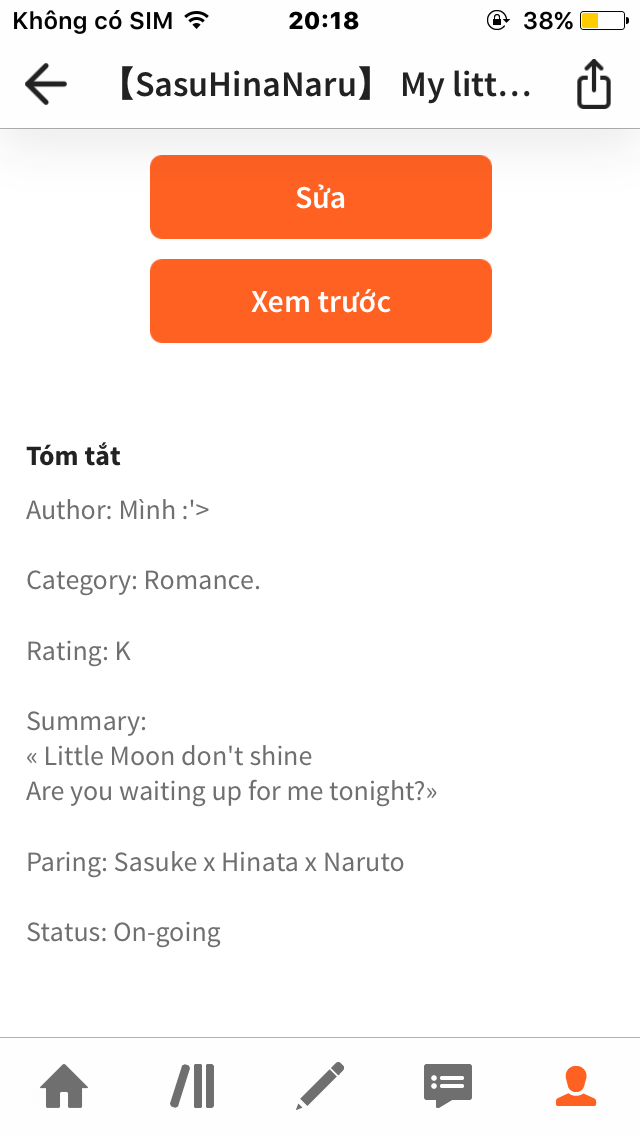Viewport: 640px width, 1136px height.
Task: Switch to the pencil write tab
Action: point(320,1086)
